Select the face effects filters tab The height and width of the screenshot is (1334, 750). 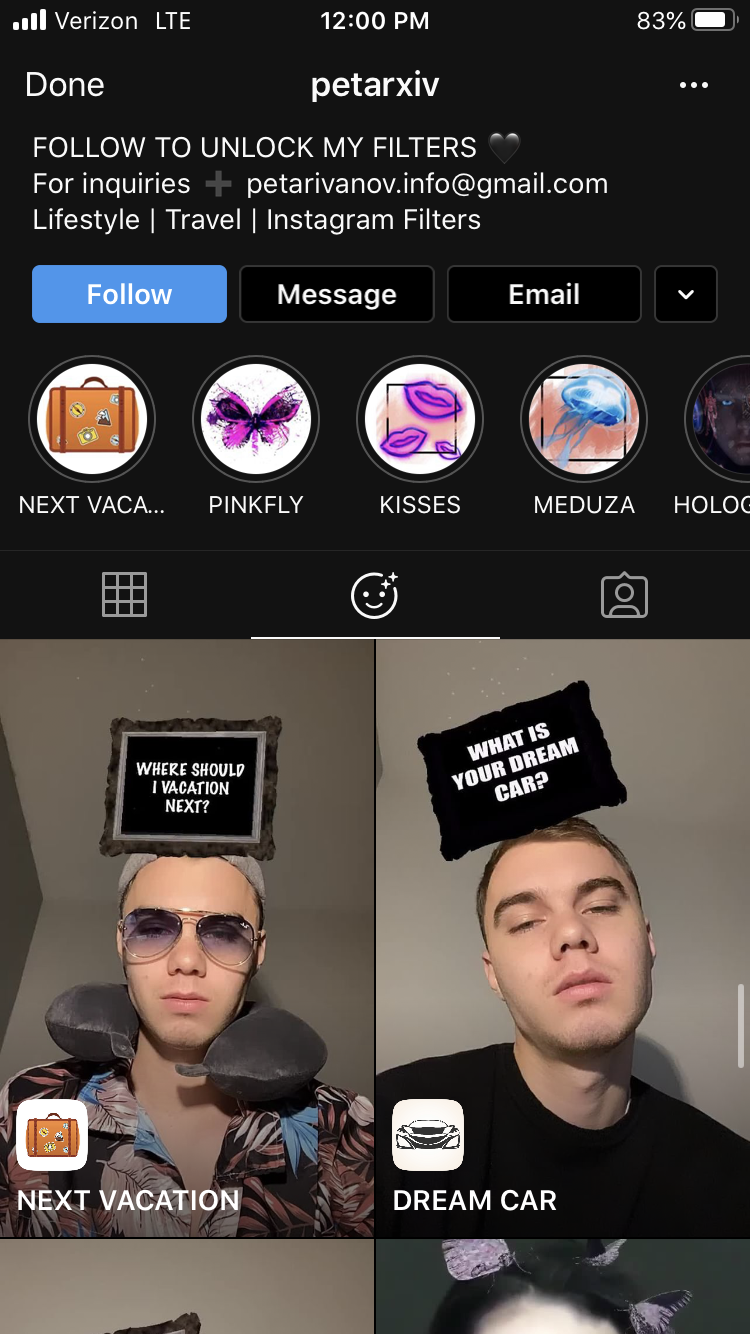[x=375, y=595]
